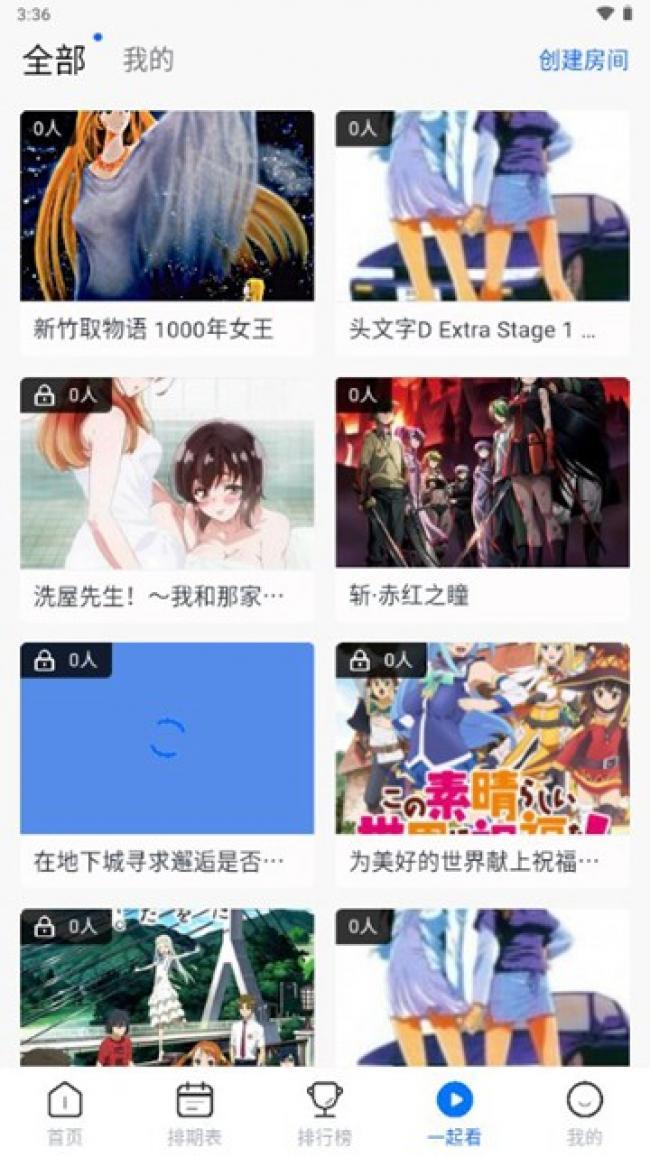This screenshot has width=650, height=1157.
Task: Open the 排期表 schedule tab
Action: [195, 1113]
